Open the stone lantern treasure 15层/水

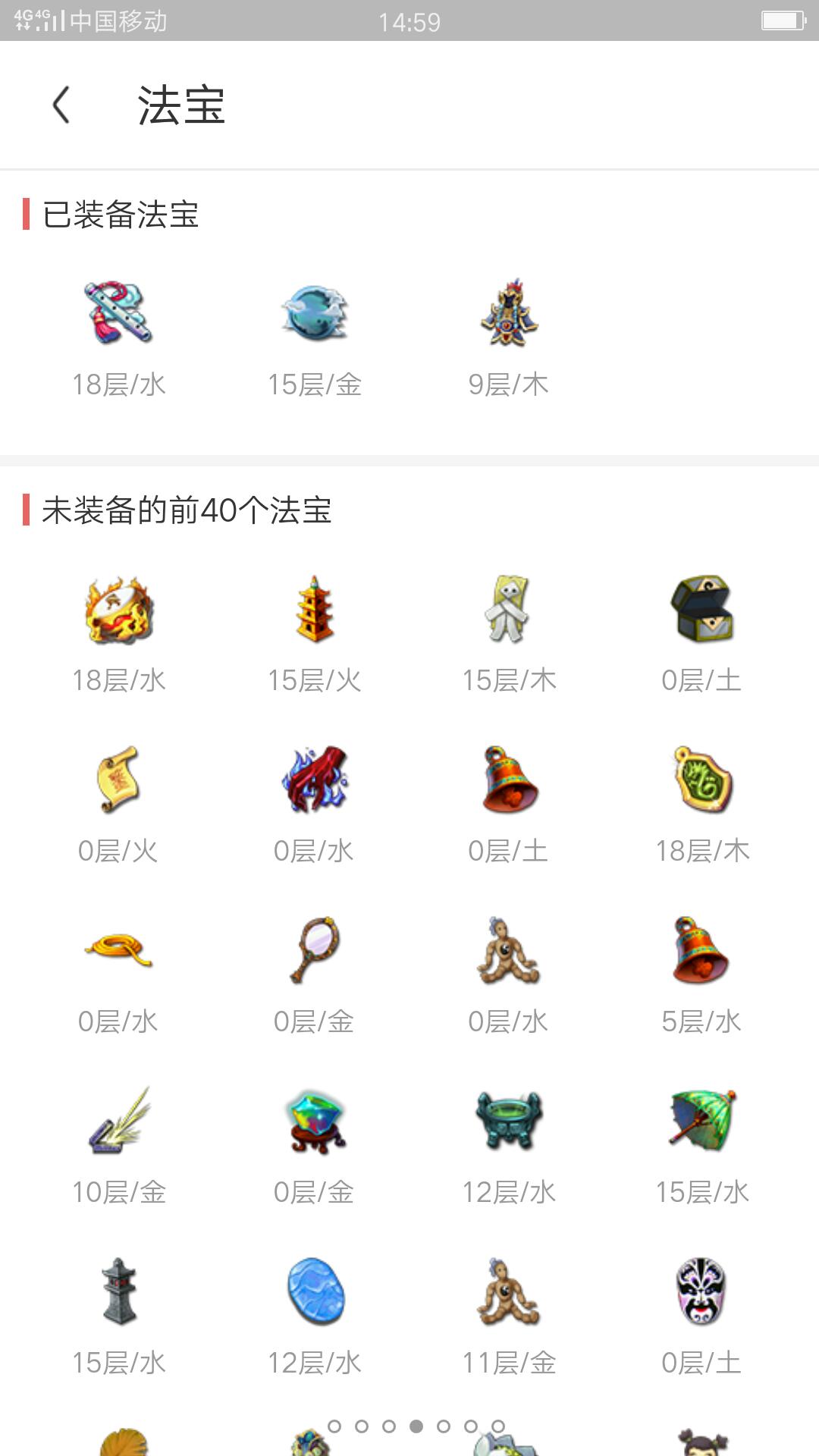[118, 1291]
